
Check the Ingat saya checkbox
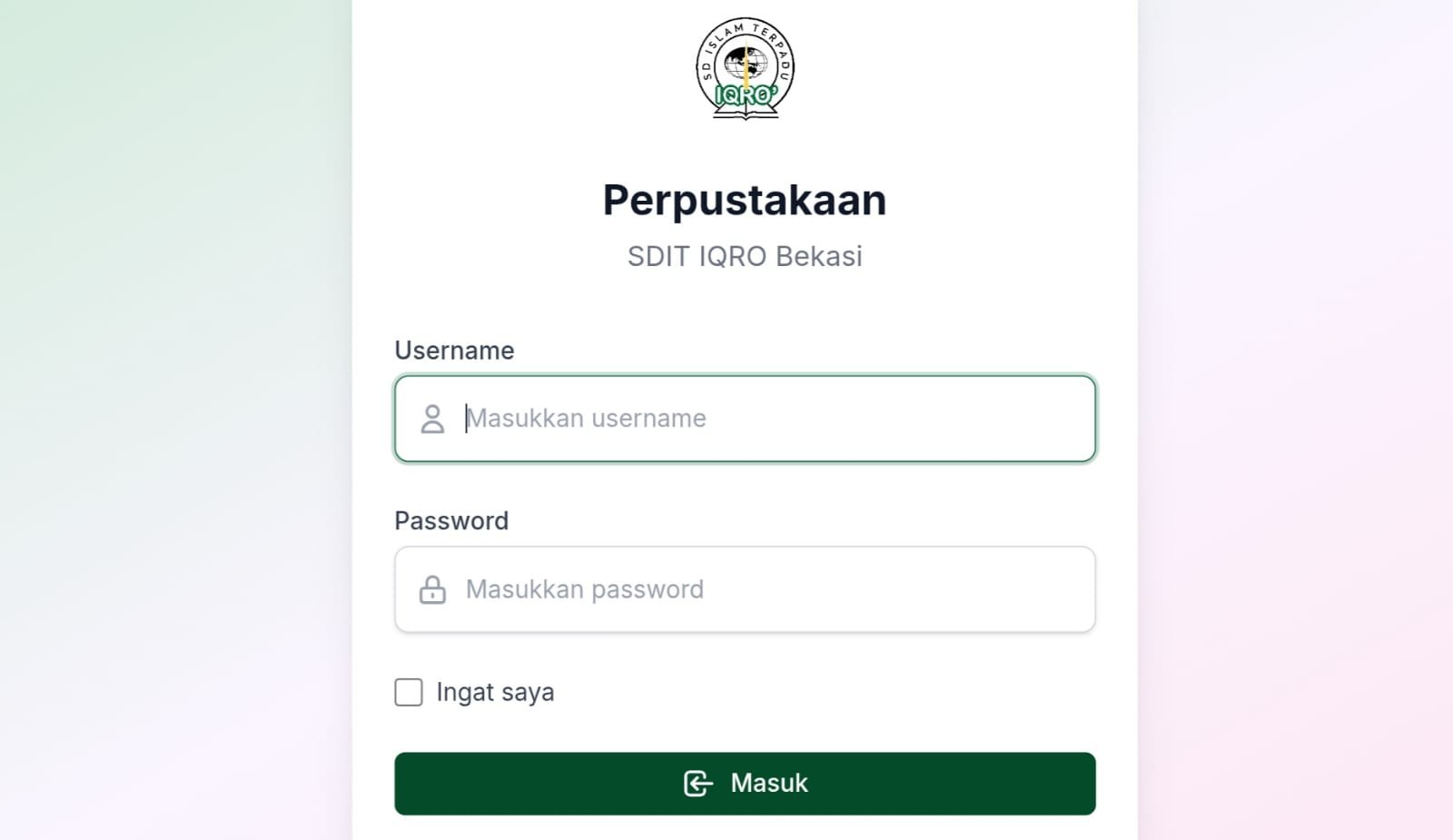409,692
